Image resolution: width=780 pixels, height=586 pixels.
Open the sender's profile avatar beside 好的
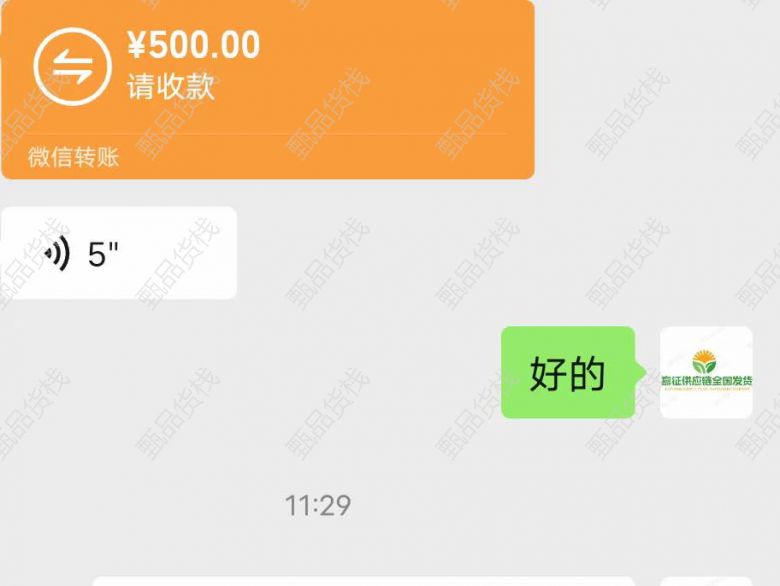(706, 372)
